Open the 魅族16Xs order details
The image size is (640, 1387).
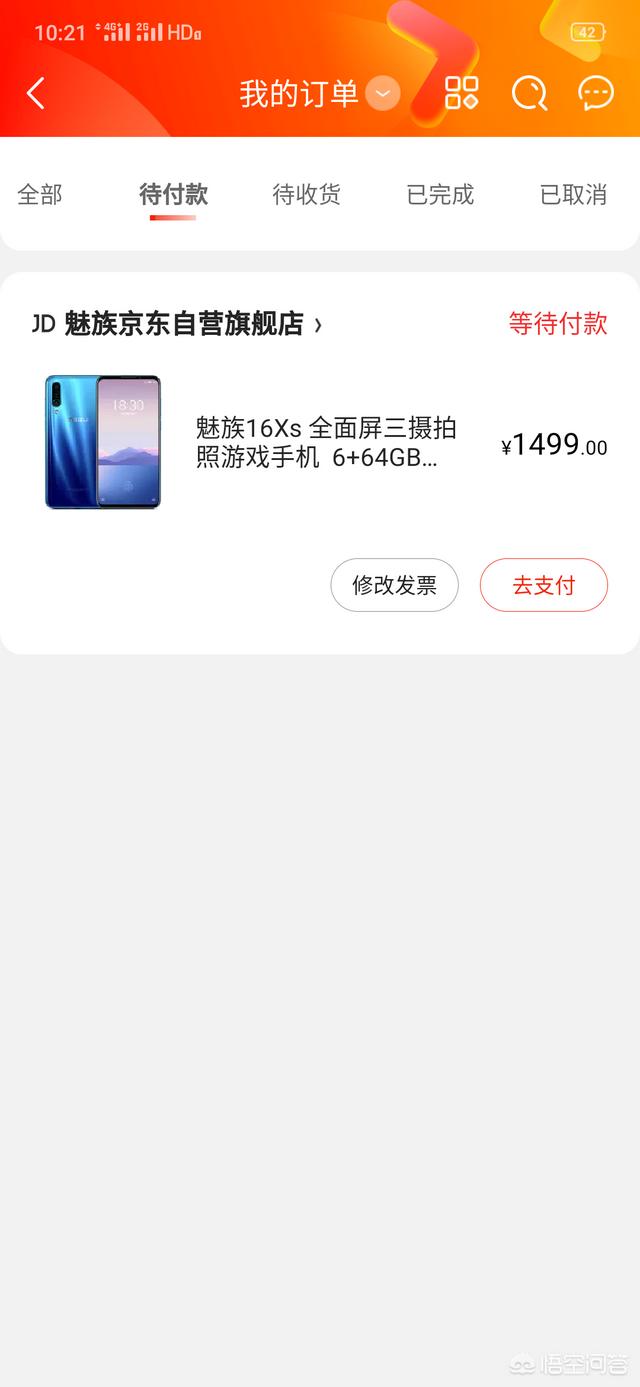(x=320, y=443)
